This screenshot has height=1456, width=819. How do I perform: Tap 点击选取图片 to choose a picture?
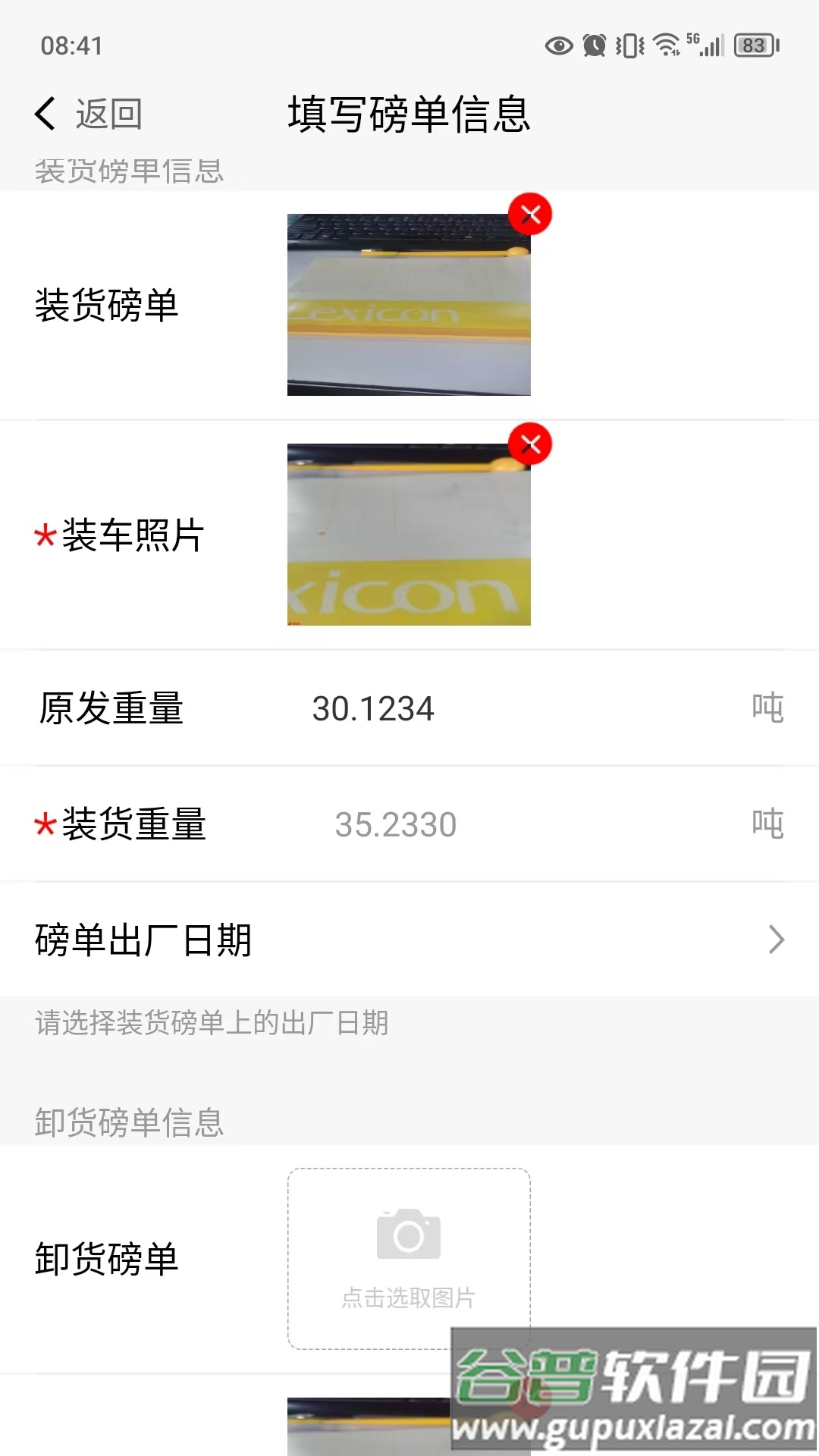click(x=408, y=1298)
